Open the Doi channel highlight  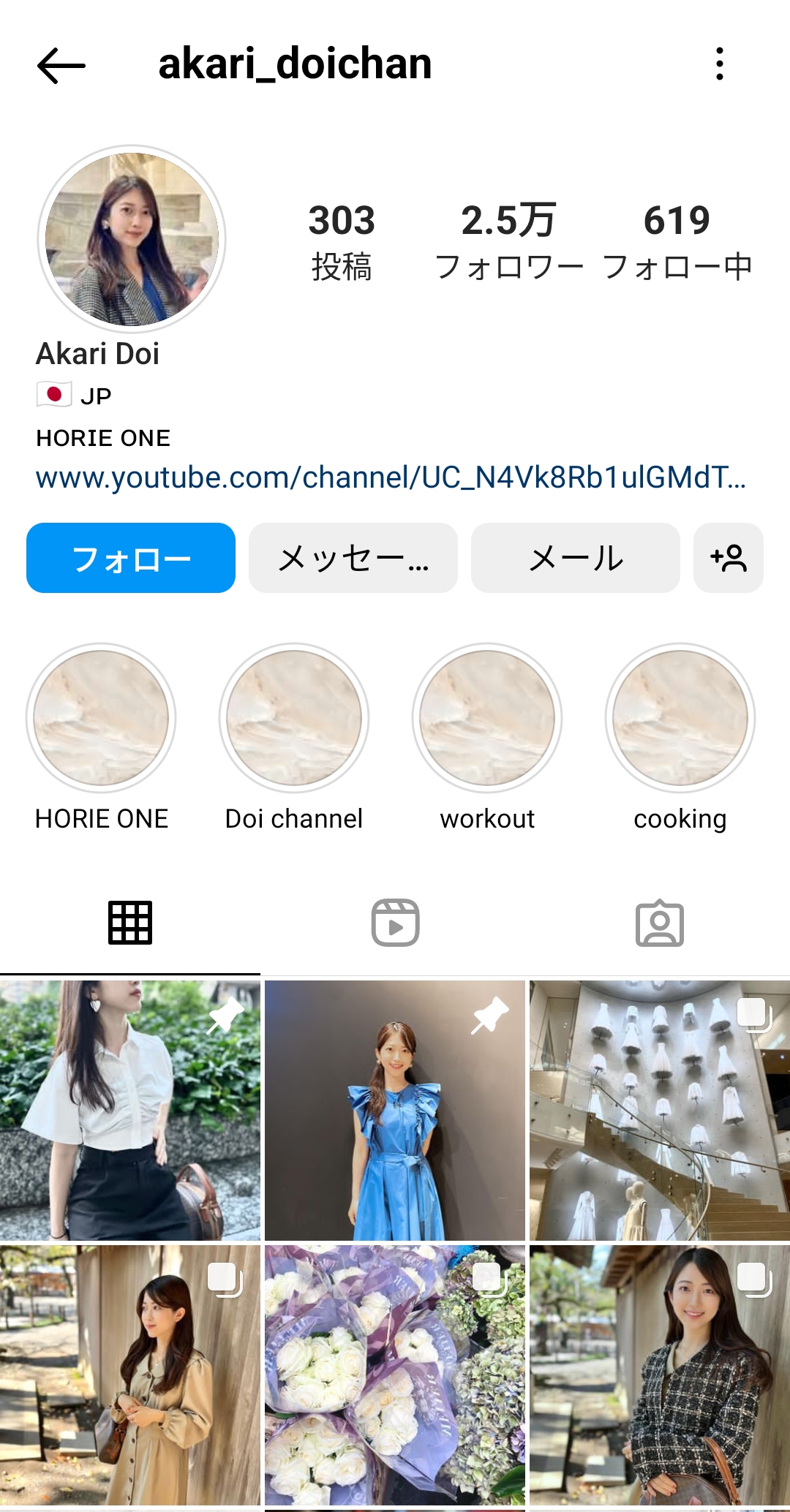click(294, 737)
